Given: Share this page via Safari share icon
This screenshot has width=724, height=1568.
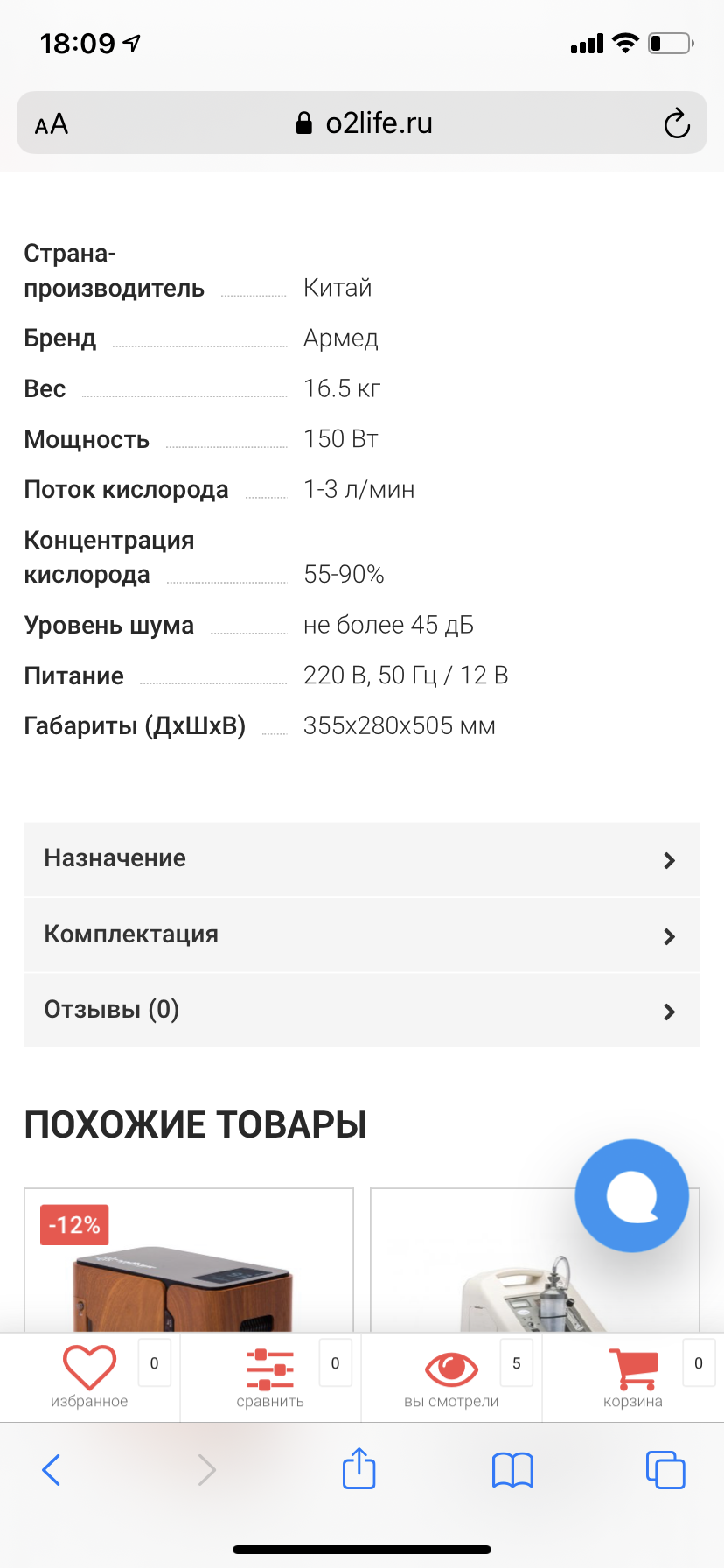Looking at the screenshot, I should click(x=359, y=1468).
